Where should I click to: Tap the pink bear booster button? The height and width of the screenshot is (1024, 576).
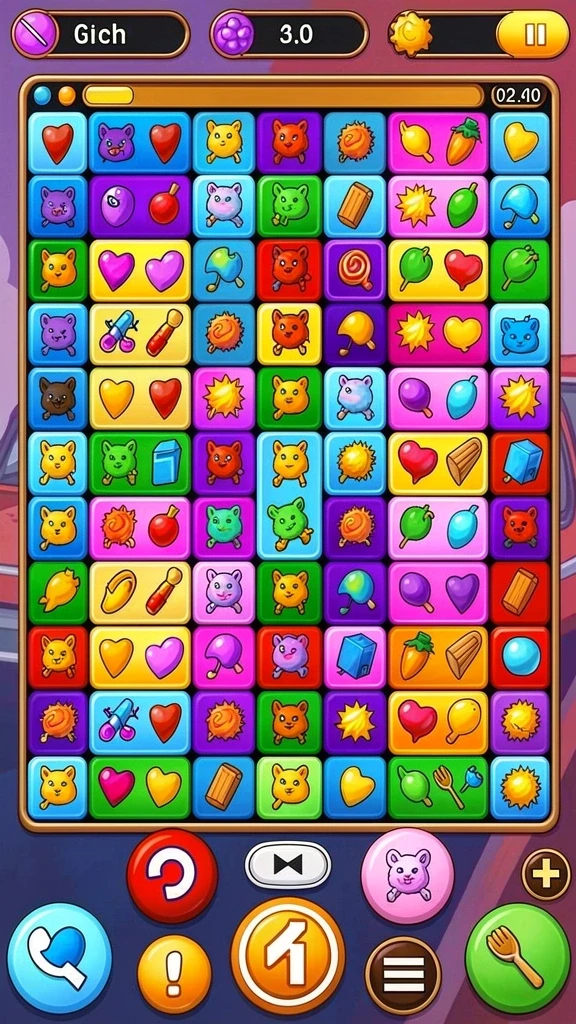408,876
